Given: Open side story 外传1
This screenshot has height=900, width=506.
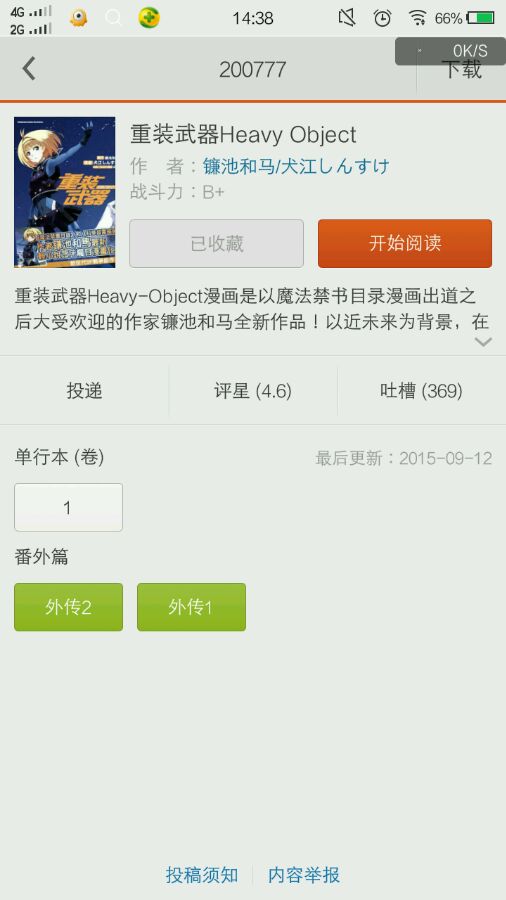Looking at the screenshot, I should click(x=191, y=607).
